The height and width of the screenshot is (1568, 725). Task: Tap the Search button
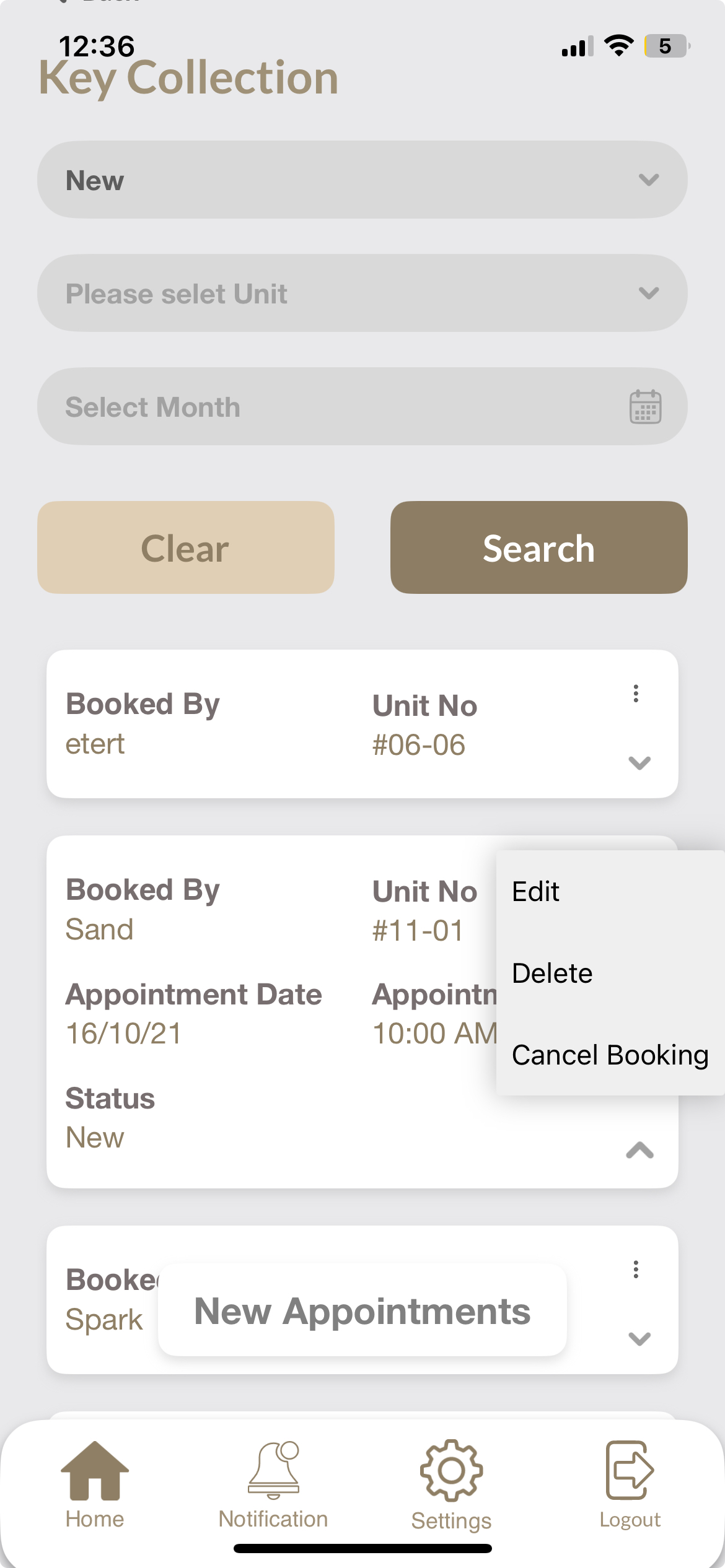coord(538,547)
